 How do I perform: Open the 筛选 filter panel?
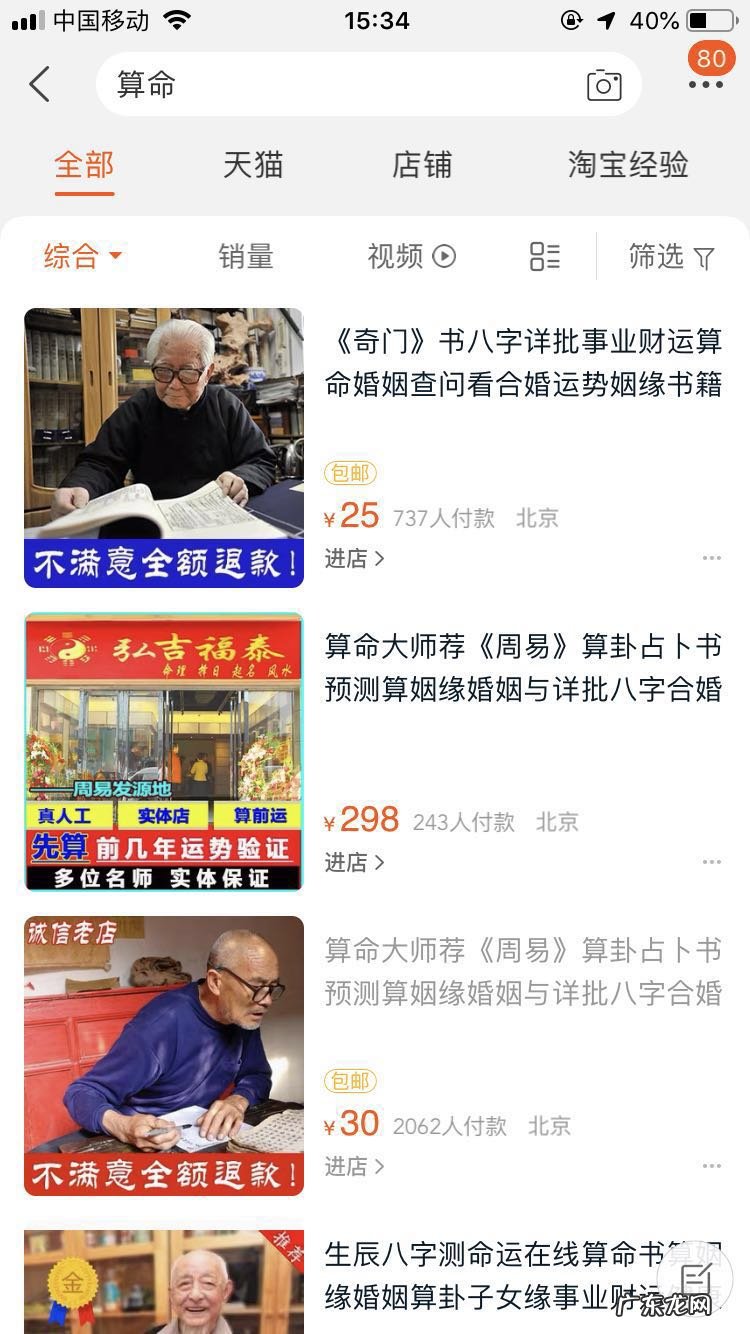pos(671,257)
